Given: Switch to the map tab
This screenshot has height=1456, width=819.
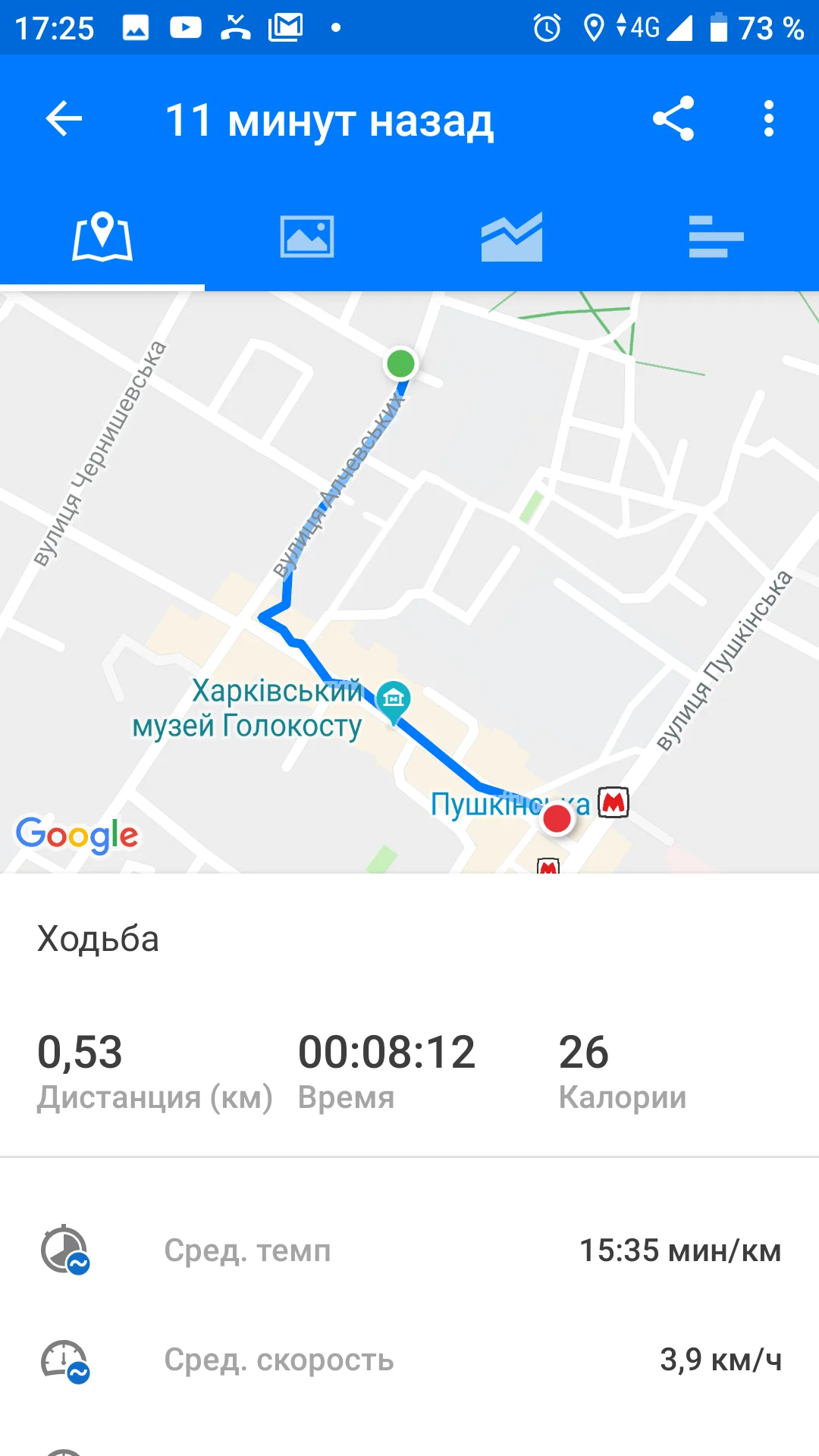Looking at the screenshot, I should [102, 237].
